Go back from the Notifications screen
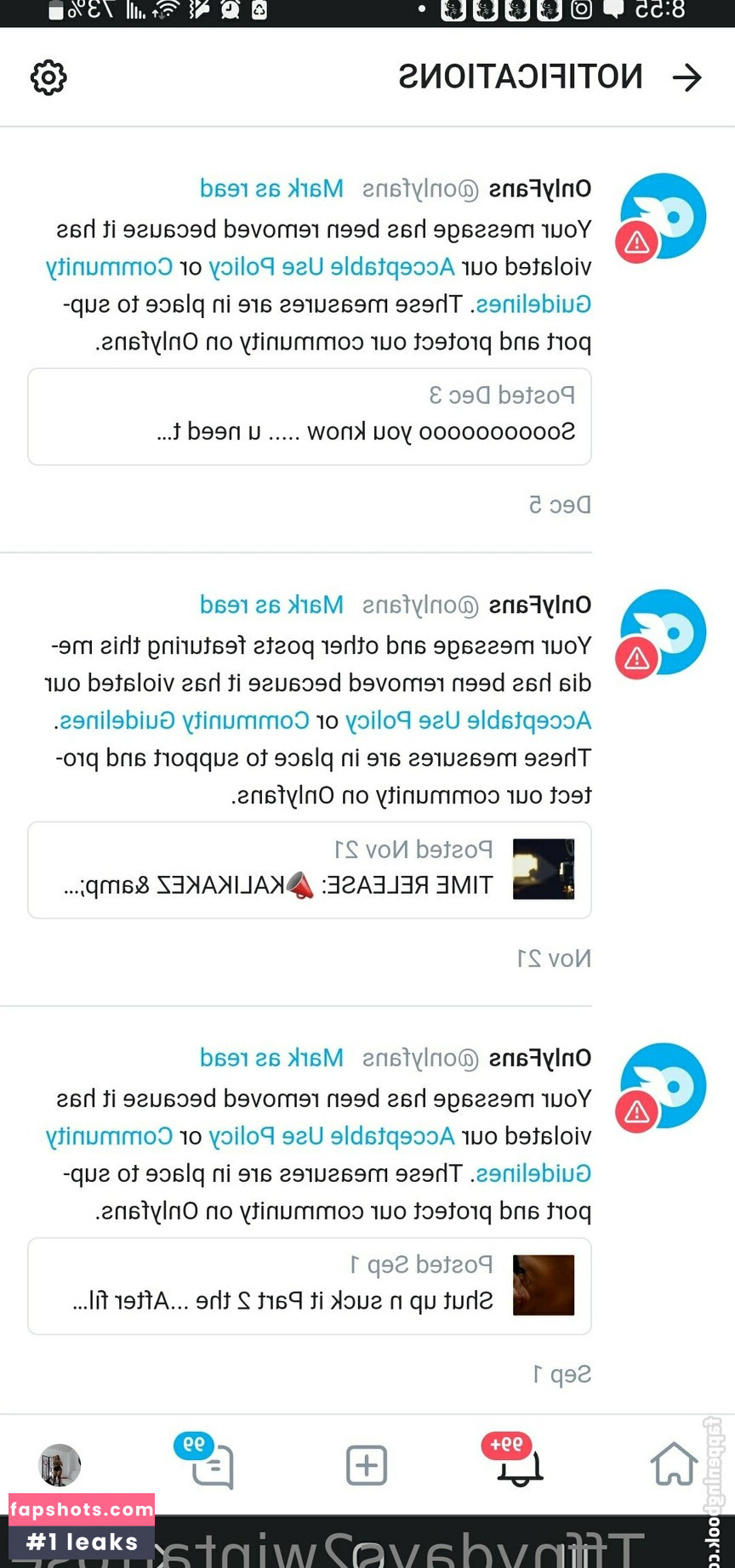The width and height of the screenshot is (735, 1568). 687,78
